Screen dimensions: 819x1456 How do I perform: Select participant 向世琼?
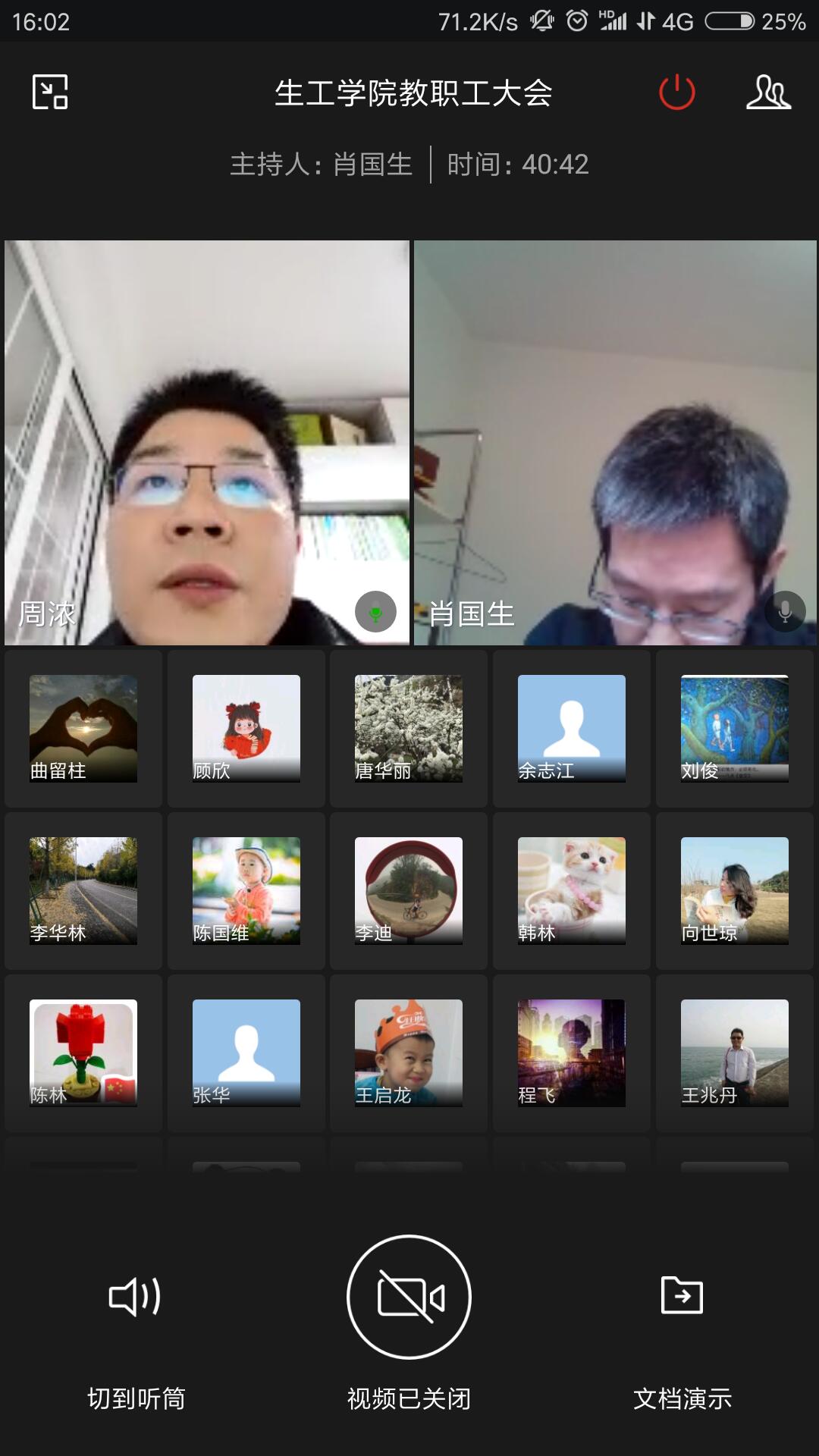point(734,890)
